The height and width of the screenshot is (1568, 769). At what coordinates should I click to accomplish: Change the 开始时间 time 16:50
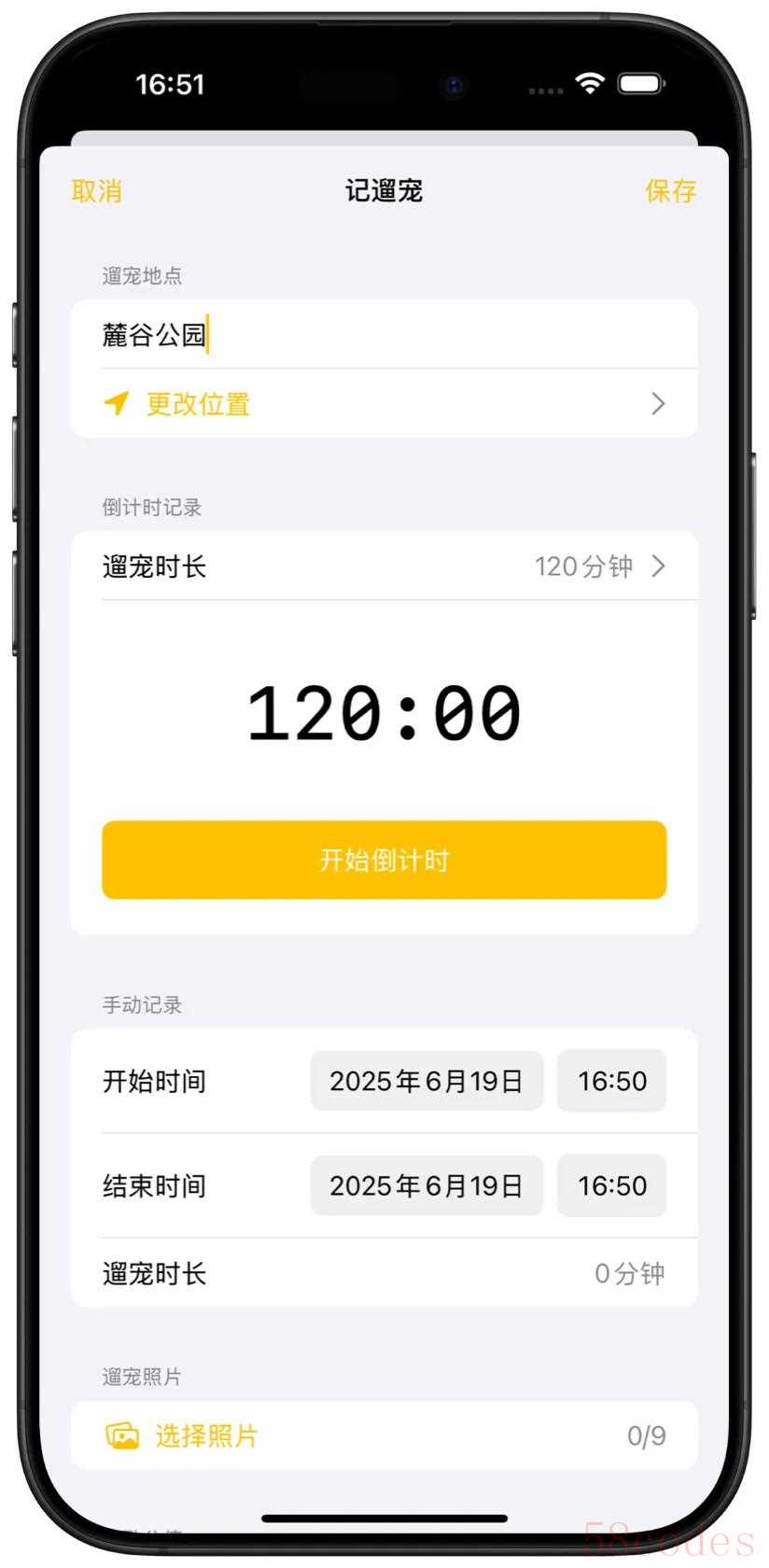coord(611,1081)
